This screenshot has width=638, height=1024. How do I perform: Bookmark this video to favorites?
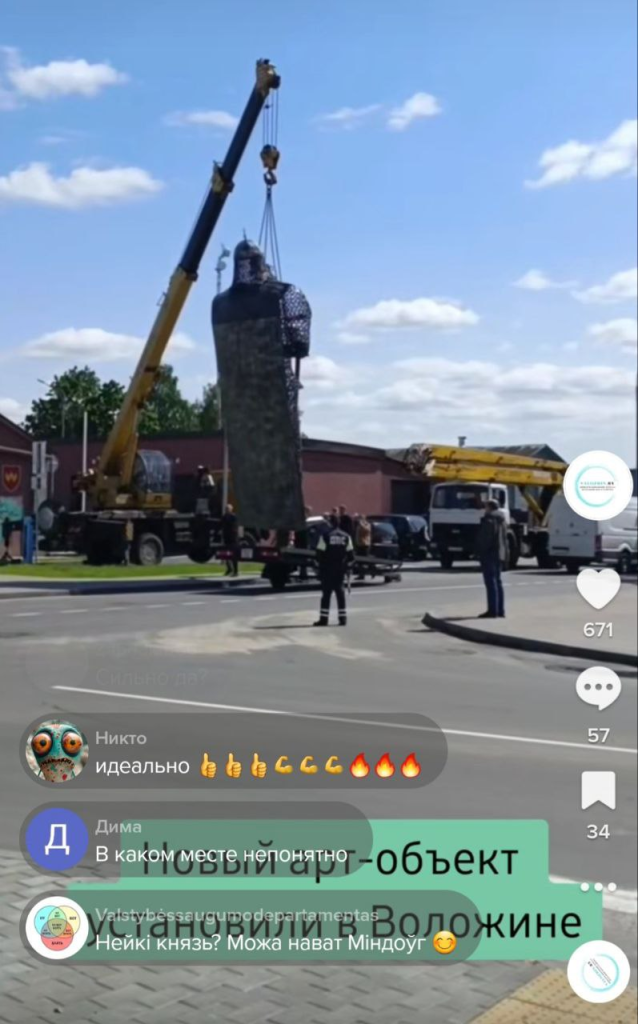point(598,790)
